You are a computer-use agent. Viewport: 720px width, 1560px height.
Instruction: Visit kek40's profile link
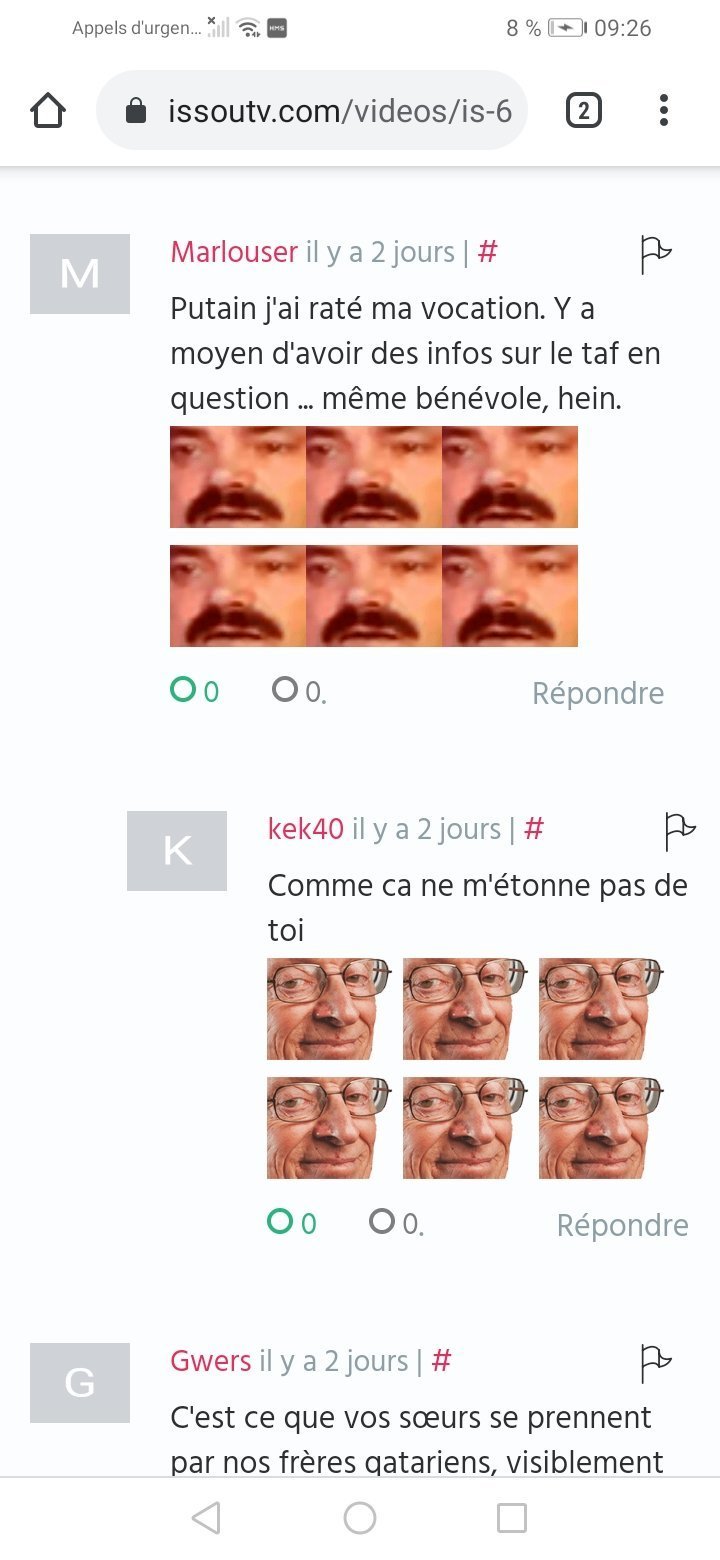(306, 829)
